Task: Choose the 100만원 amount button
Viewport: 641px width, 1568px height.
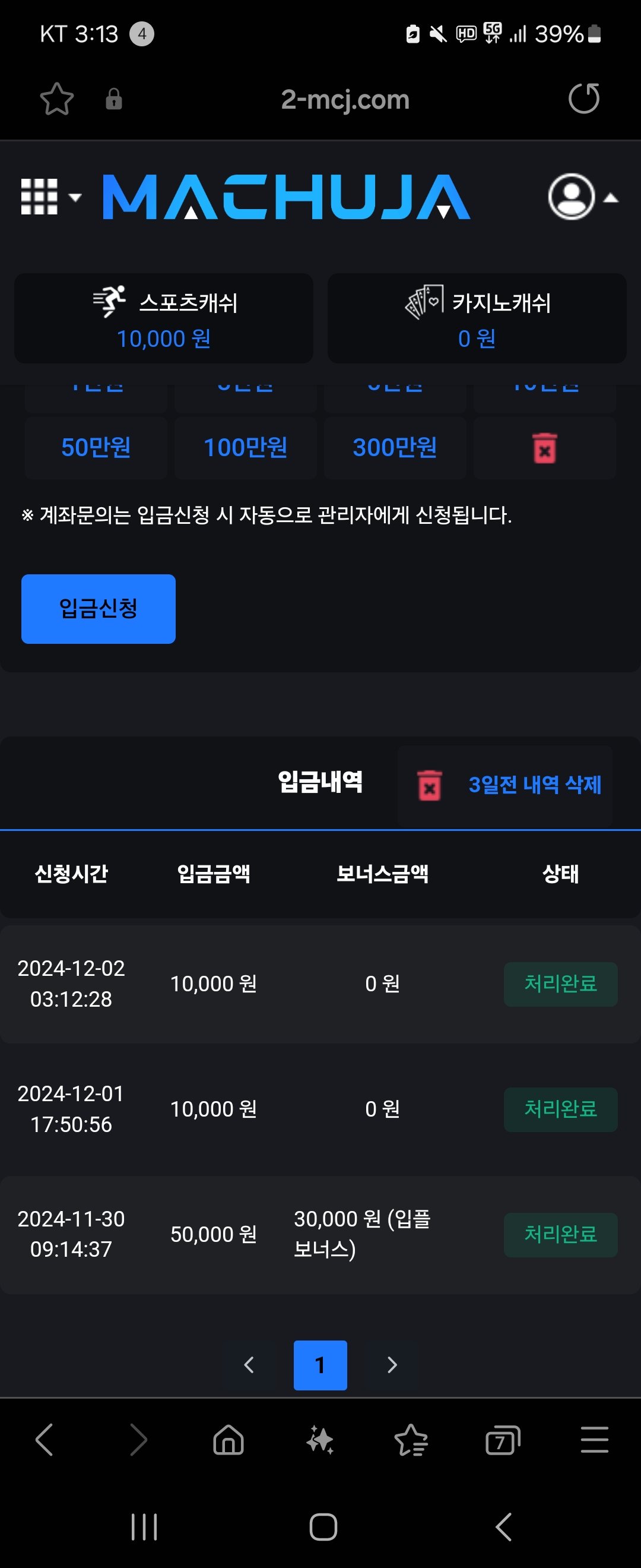Action: (245, 448)
